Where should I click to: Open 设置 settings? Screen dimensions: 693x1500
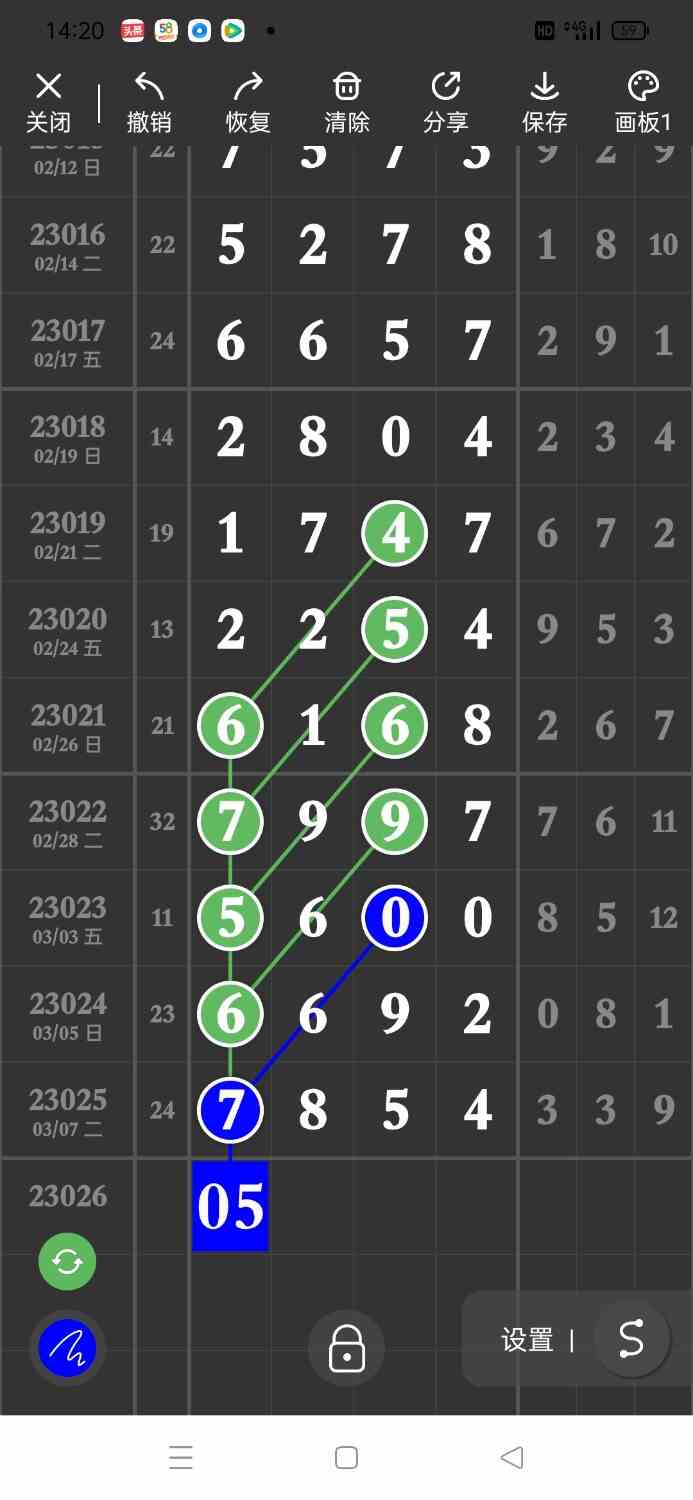click(527, 1340)
